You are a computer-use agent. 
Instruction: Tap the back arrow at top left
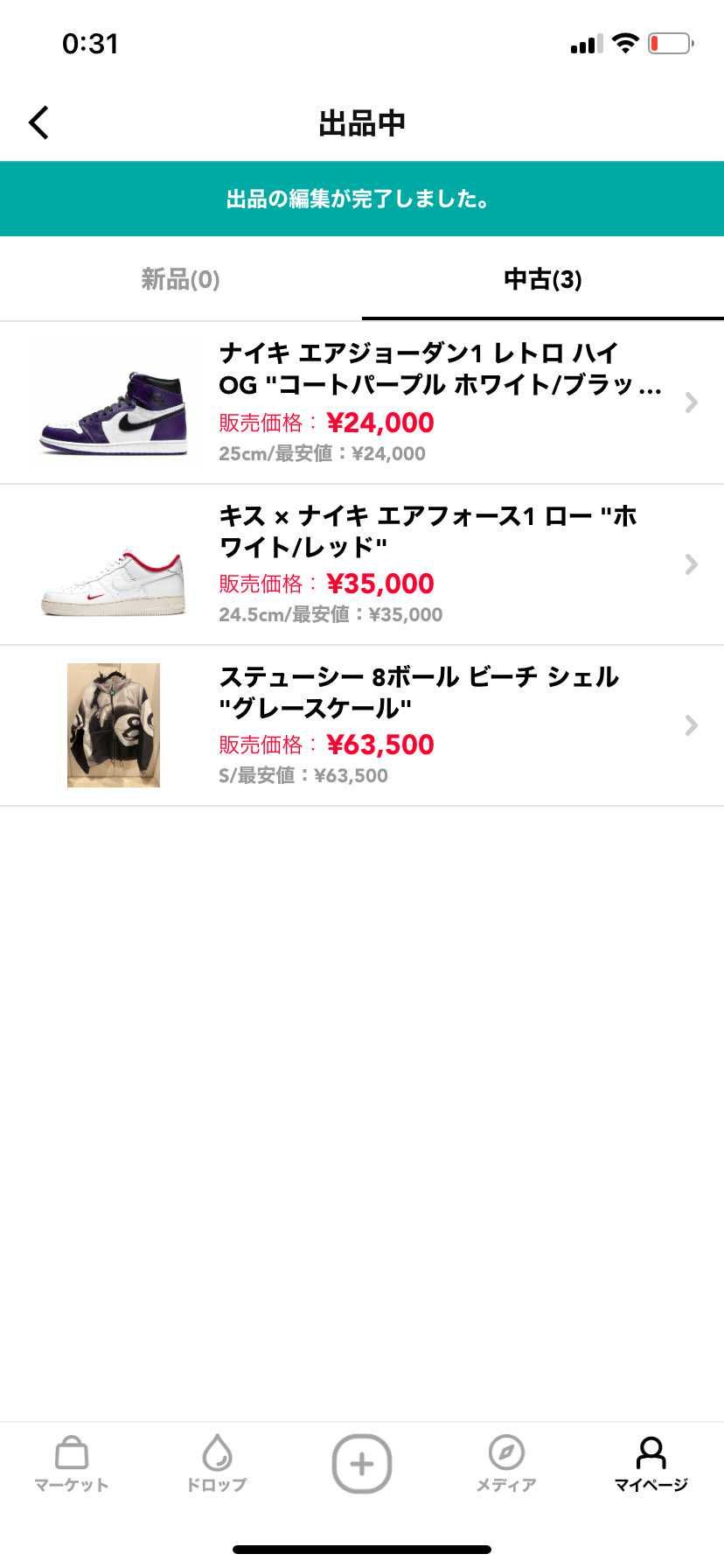pyautogui.click(x=38, y=122)
